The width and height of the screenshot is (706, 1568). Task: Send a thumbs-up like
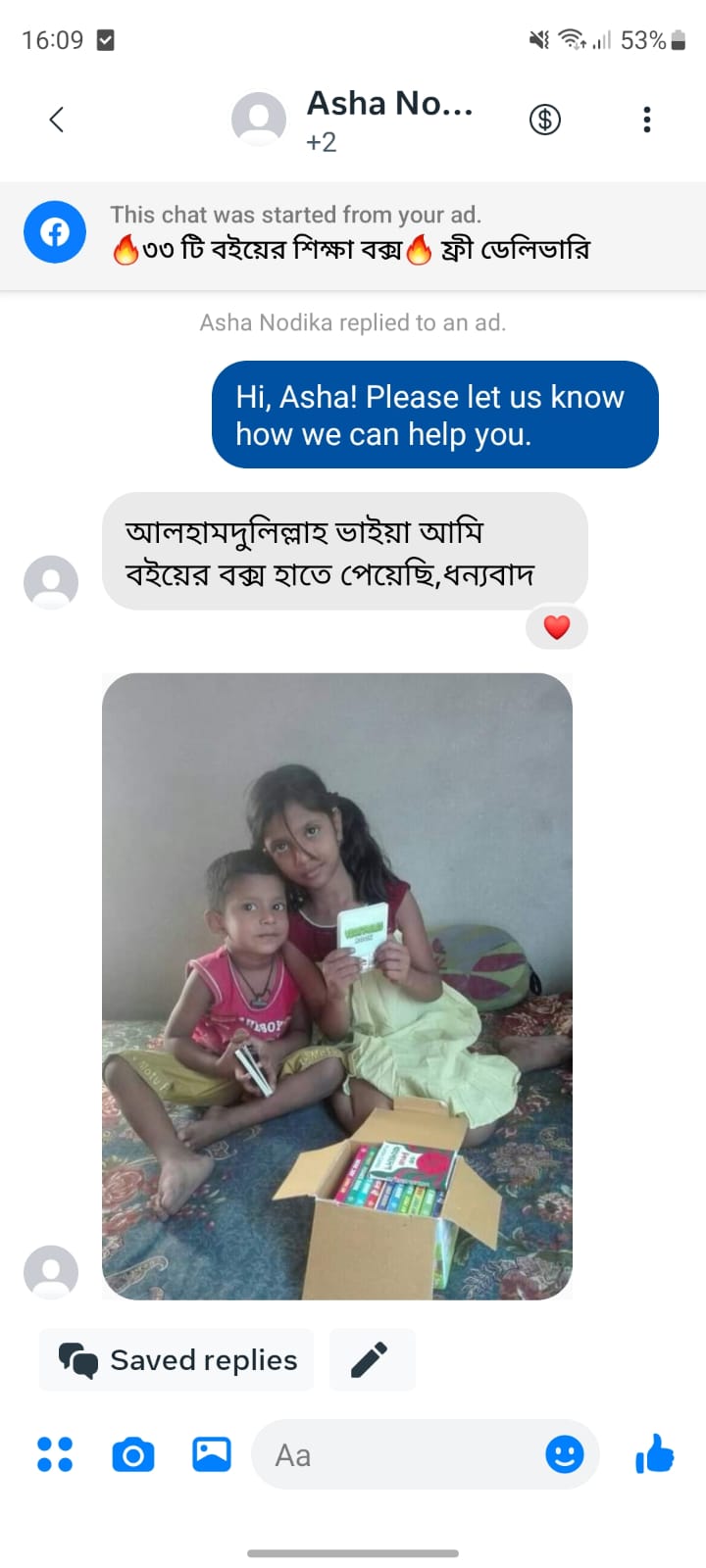(655, 1454)
